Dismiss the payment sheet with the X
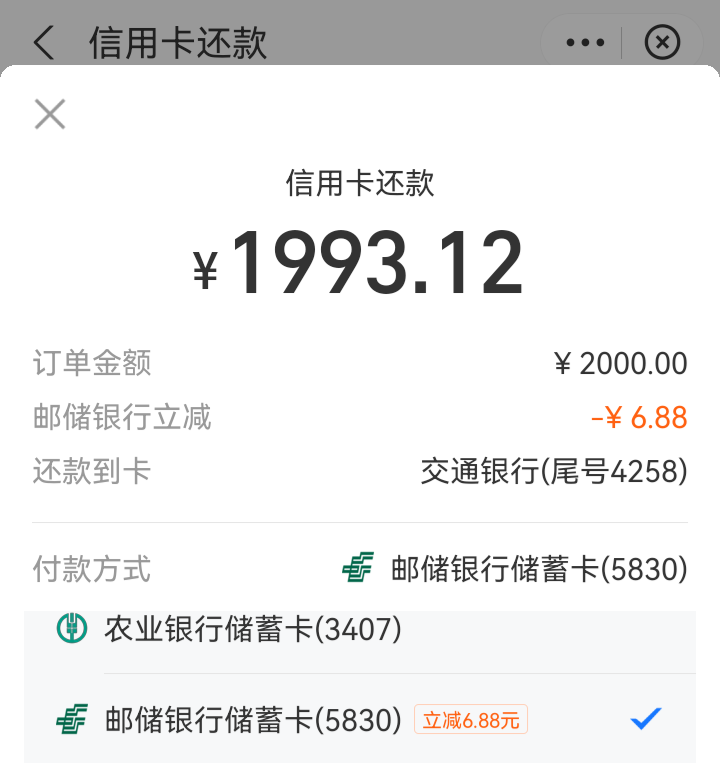The image size is (720, 763). point(50,114)
